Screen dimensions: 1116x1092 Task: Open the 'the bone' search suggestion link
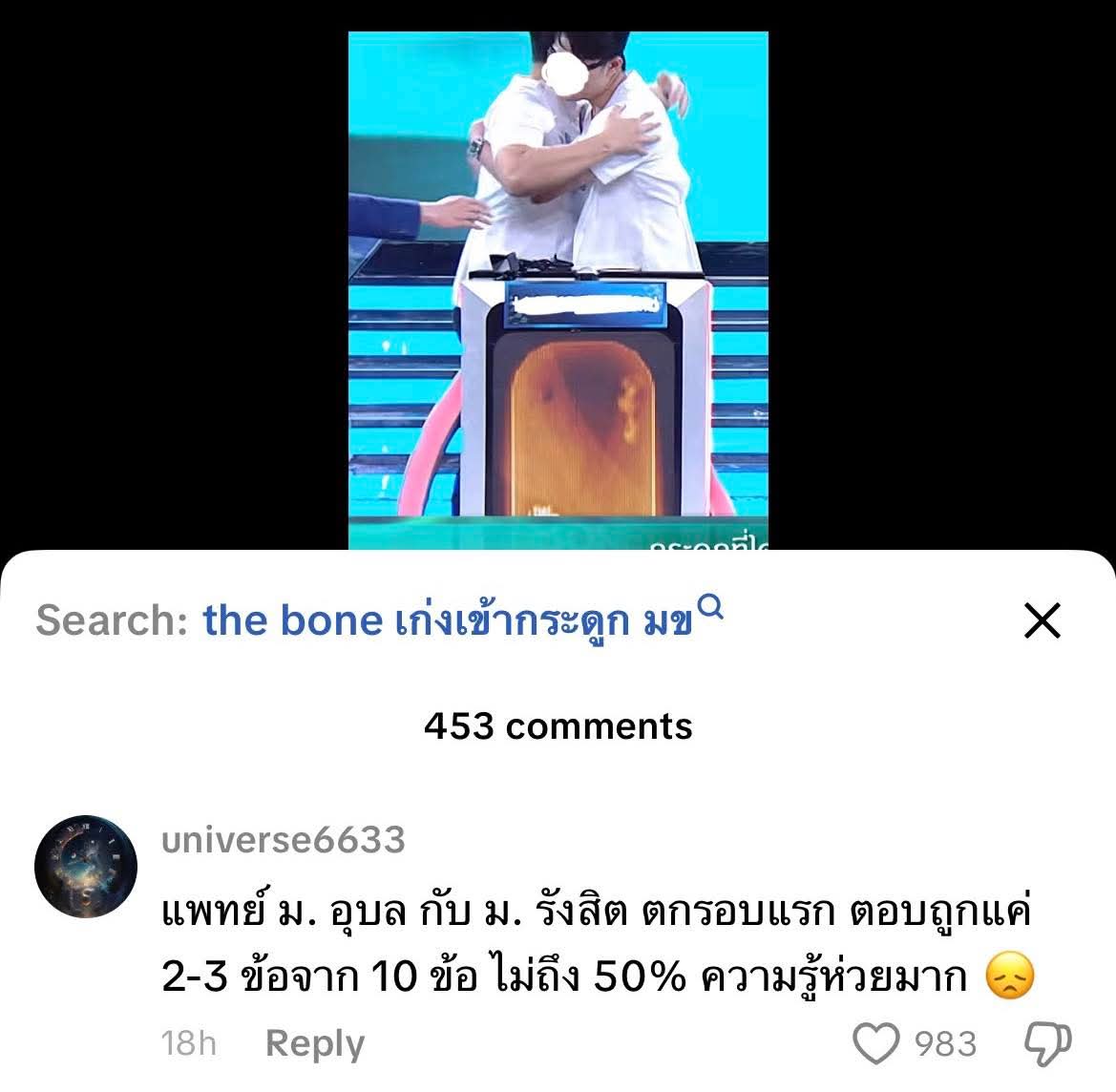449,621
